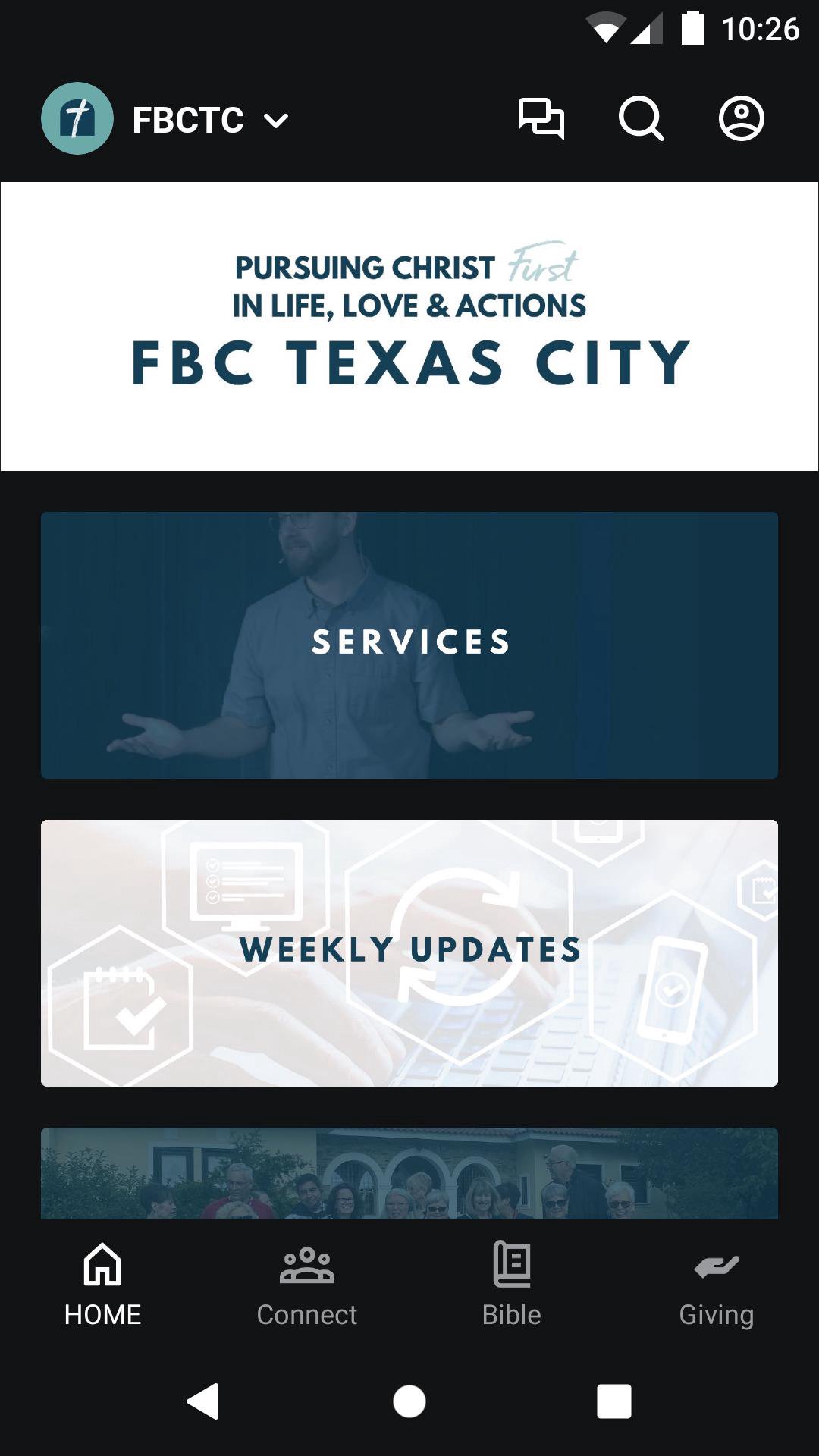The height and width of the screenshot is (1456, 819).
Task: Open the group photo card
Action: coord(409,1173)
